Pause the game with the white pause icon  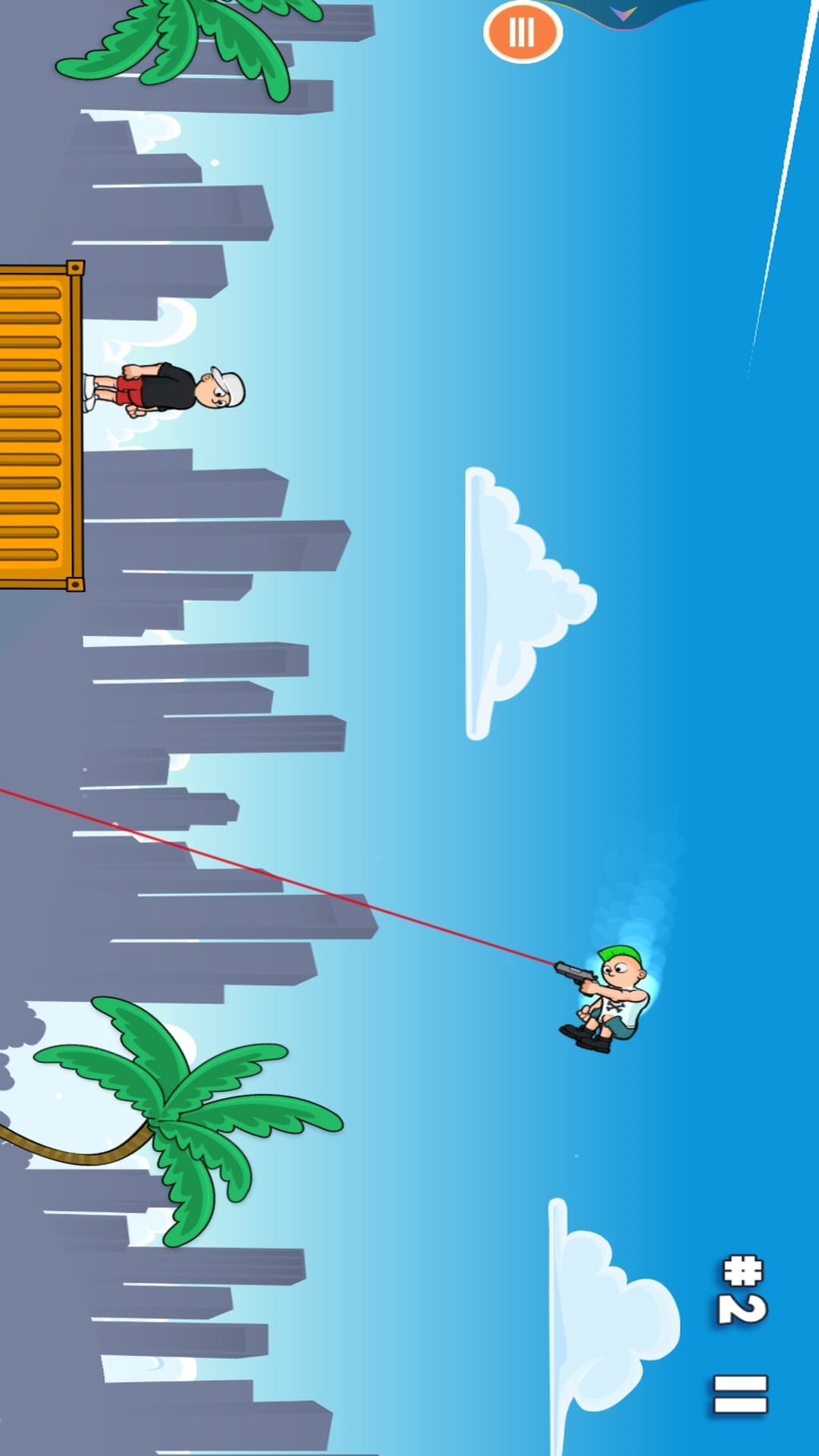[740, 1394]
